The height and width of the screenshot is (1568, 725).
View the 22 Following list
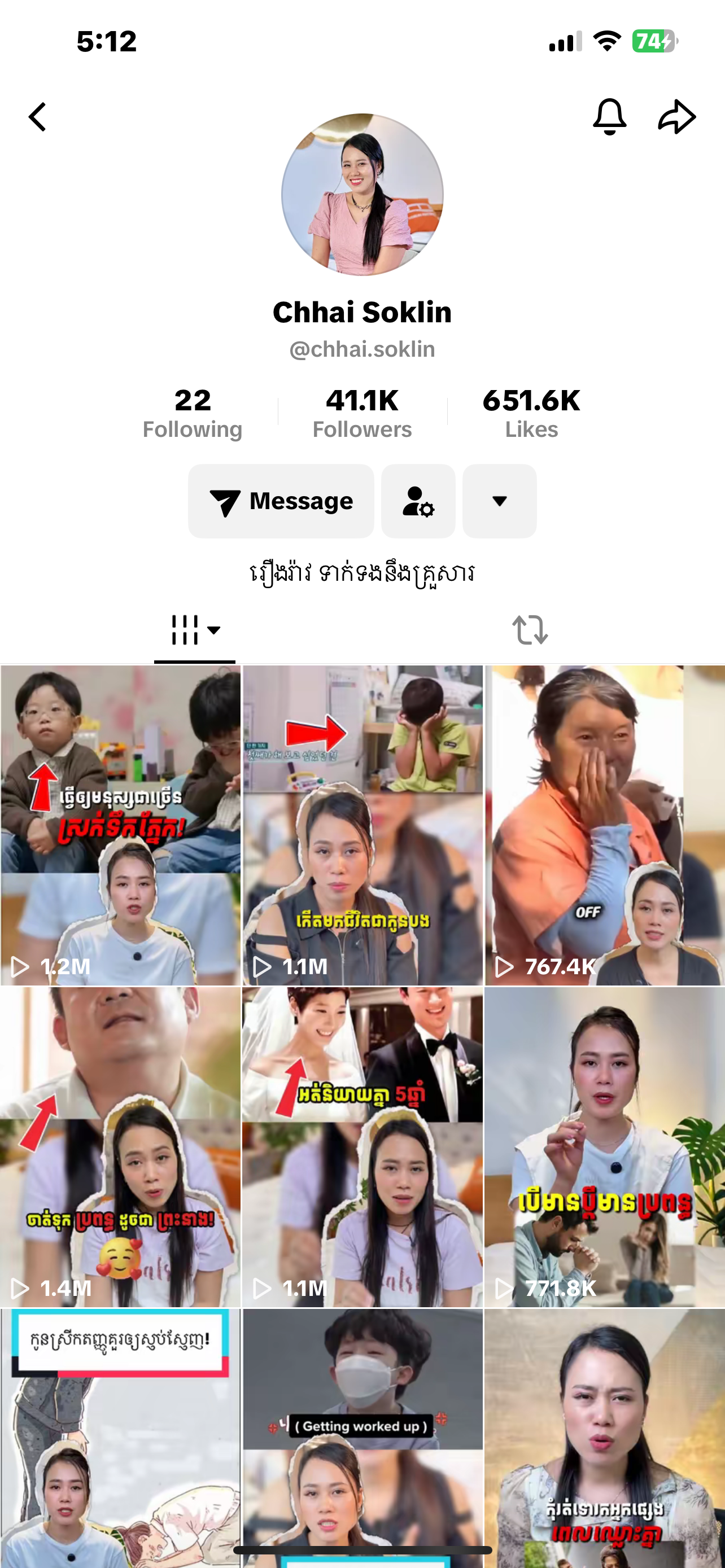[193, 414]
